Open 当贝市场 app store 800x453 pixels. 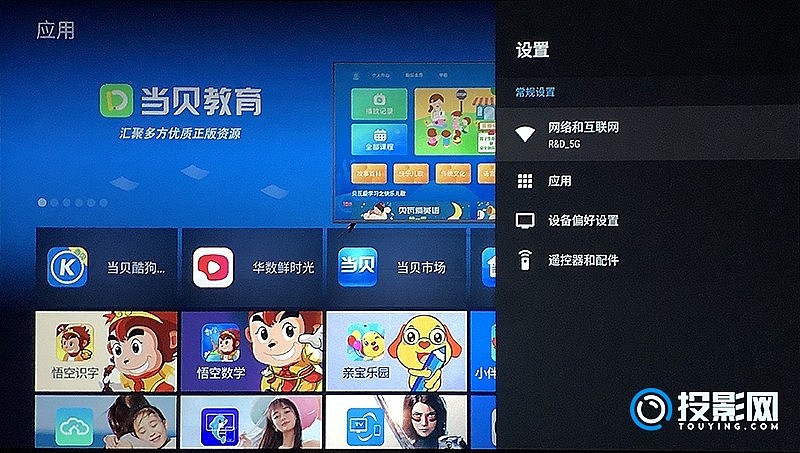click(397, 268)
